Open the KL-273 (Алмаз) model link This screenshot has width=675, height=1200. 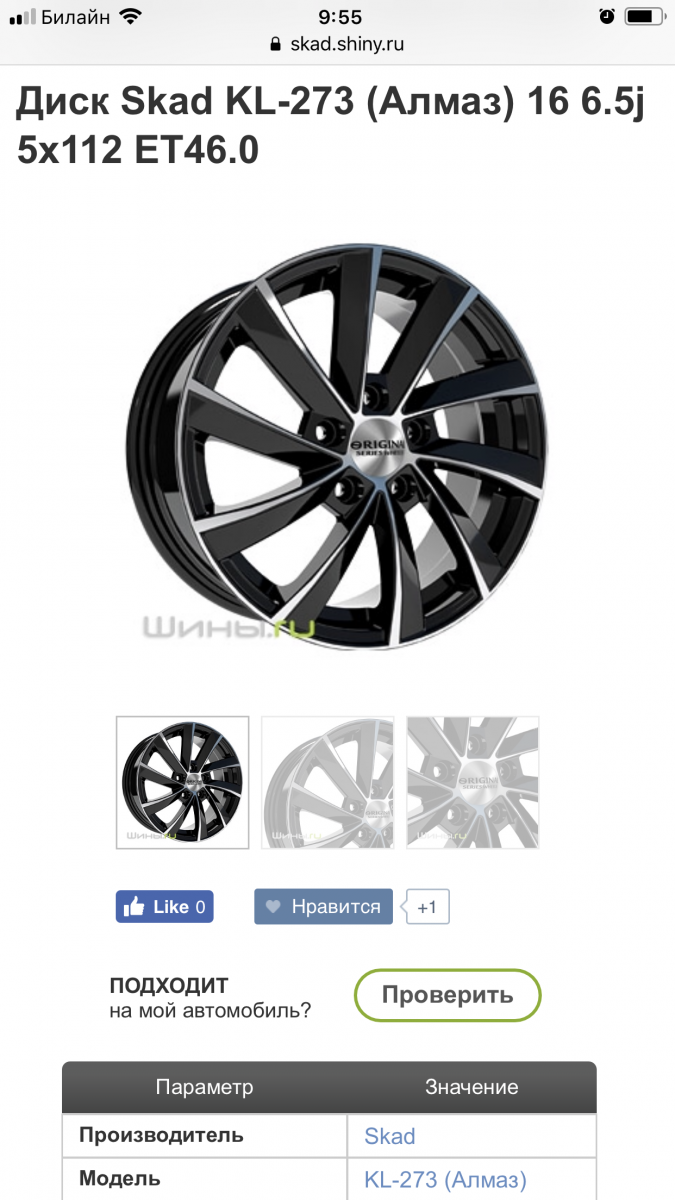tap(445, 1179)
